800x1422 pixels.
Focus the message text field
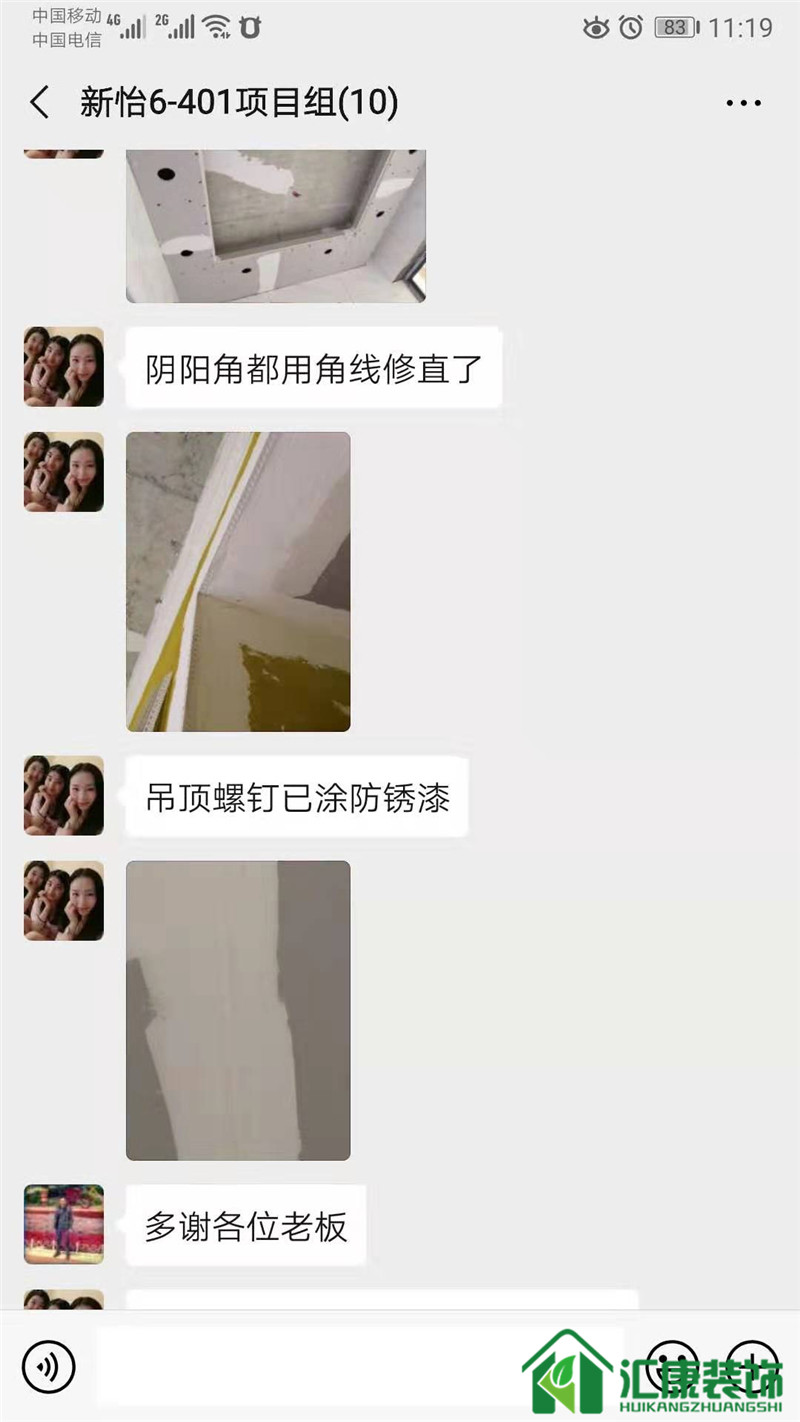pos(360,1366)
